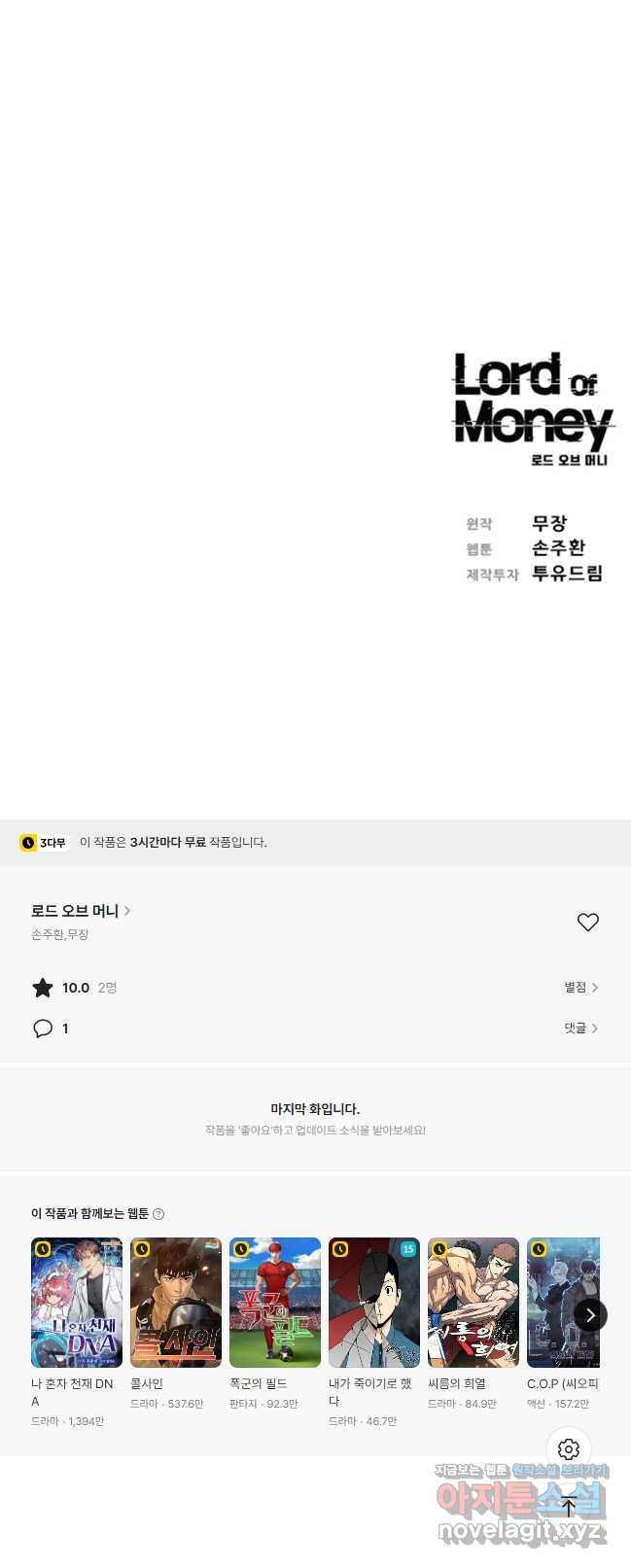The image size is (631, 1568).
Task: Open the 별점 rating page
Action: (580, 988)
